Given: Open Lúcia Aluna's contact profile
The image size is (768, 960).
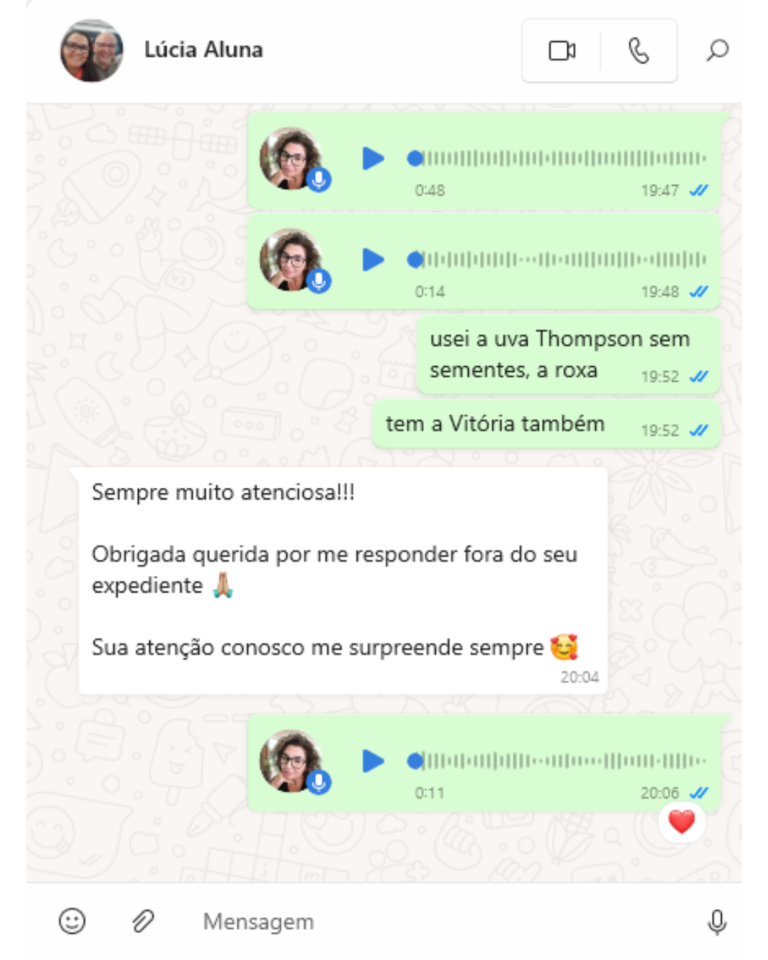Looking at the screenshot, I should coord(92,50).
